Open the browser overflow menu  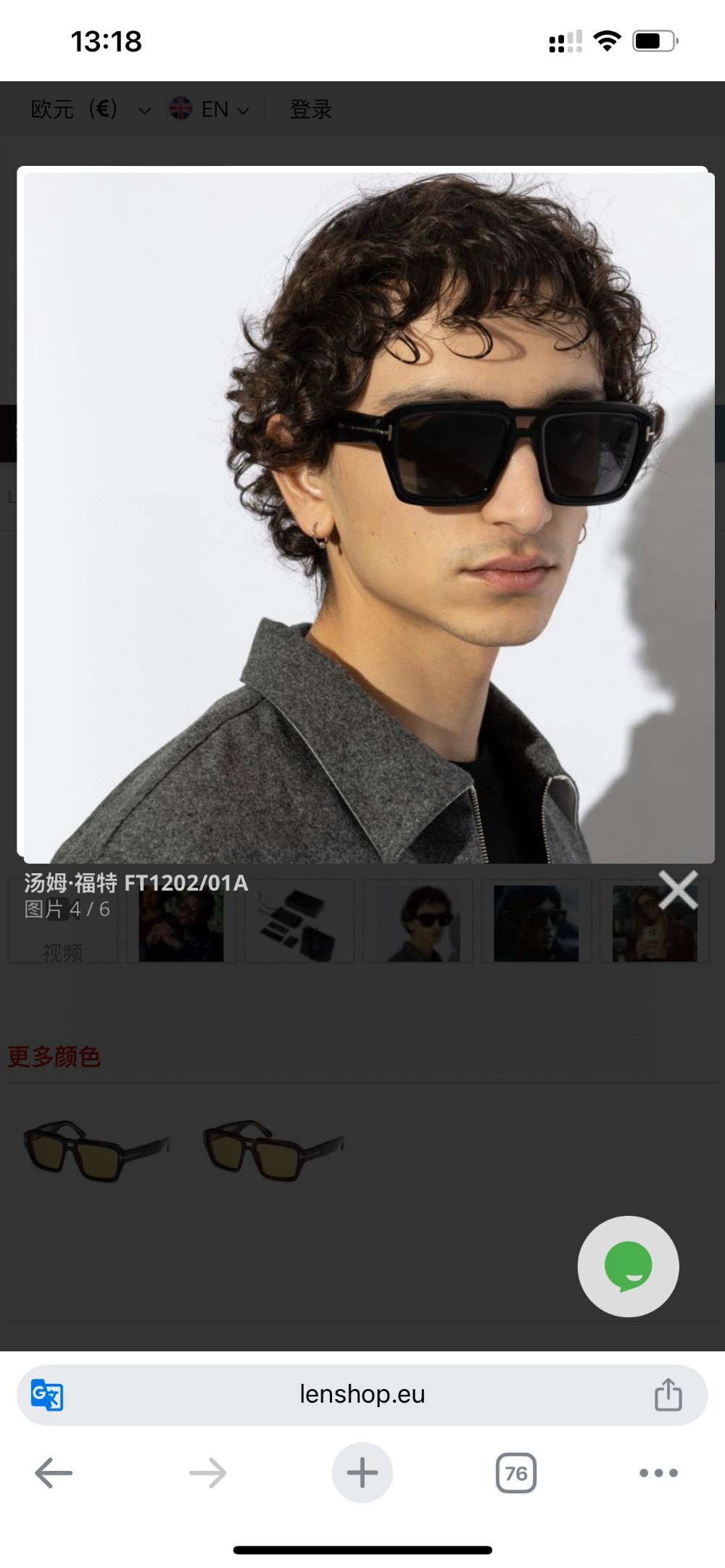click(x=658, y=1473)
